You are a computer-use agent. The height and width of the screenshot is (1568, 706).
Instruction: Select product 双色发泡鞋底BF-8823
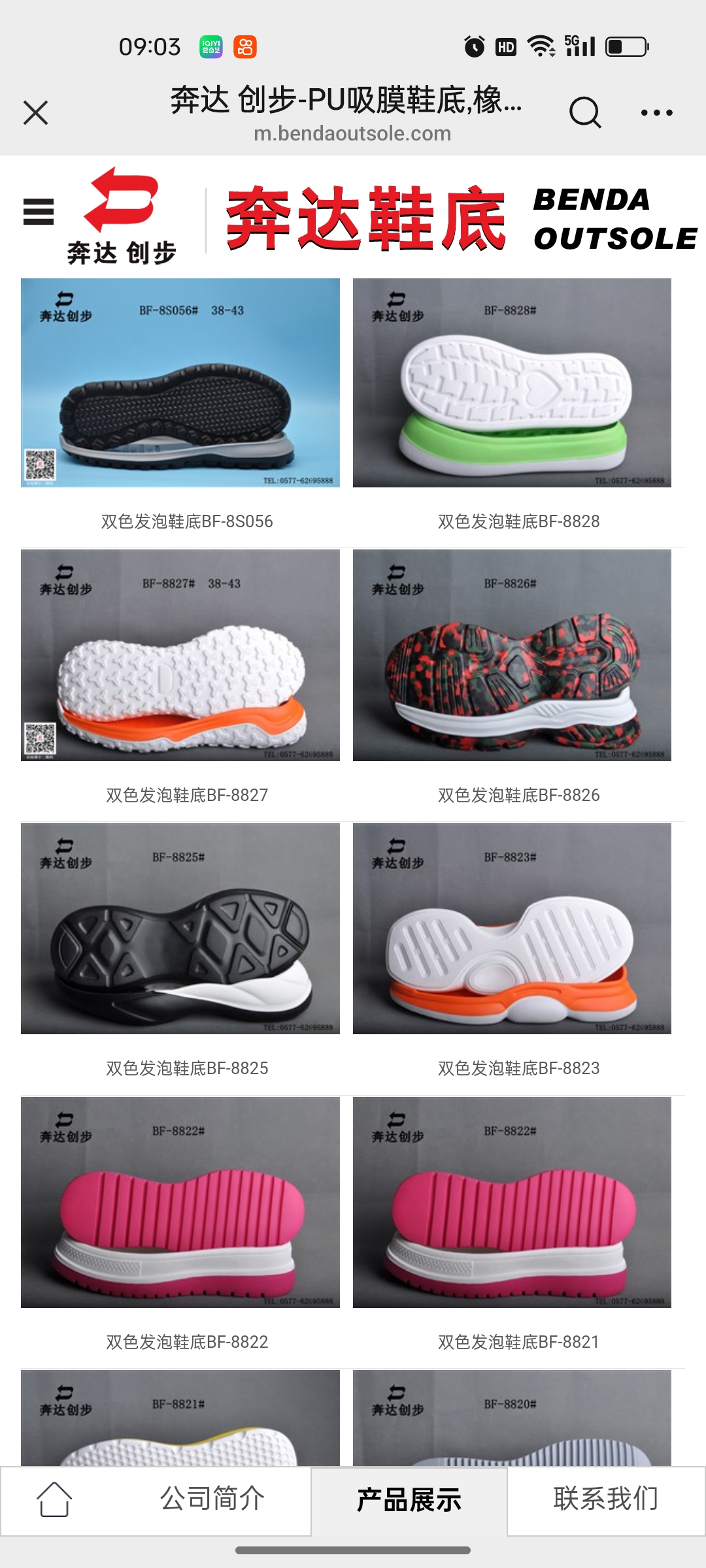pos(512,928)
